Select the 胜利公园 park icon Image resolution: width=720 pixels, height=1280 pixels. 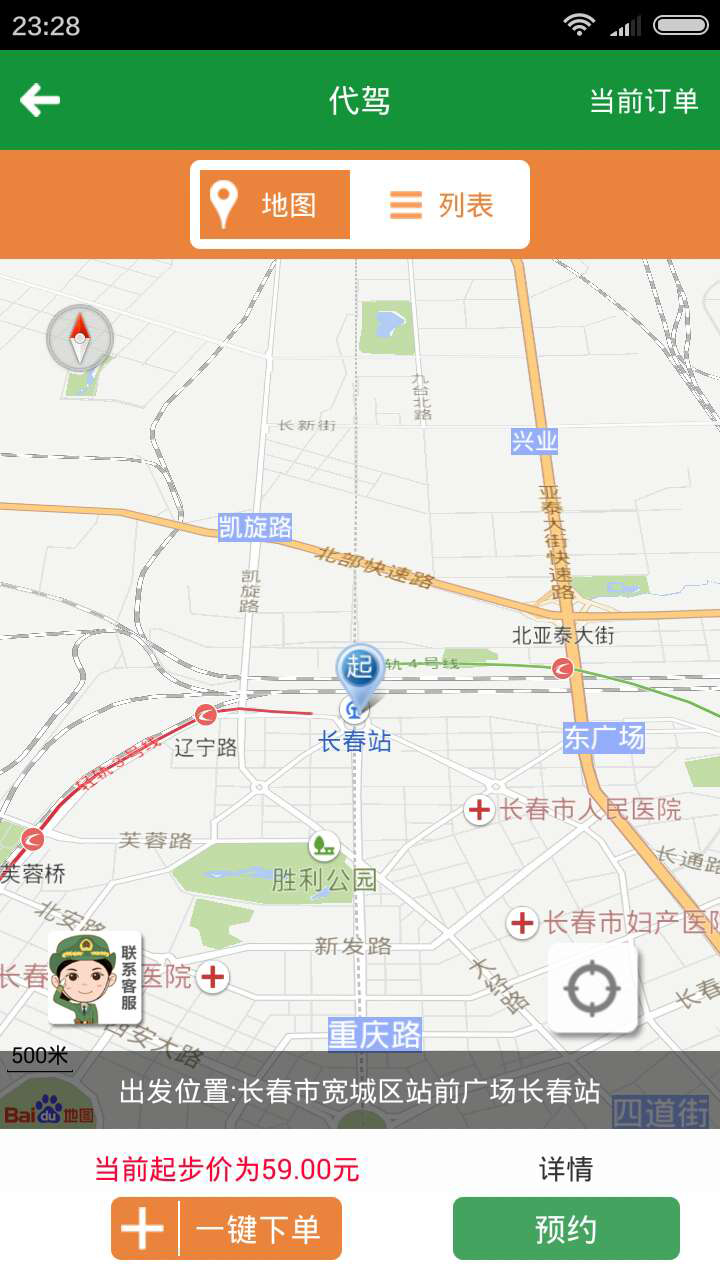322,846
